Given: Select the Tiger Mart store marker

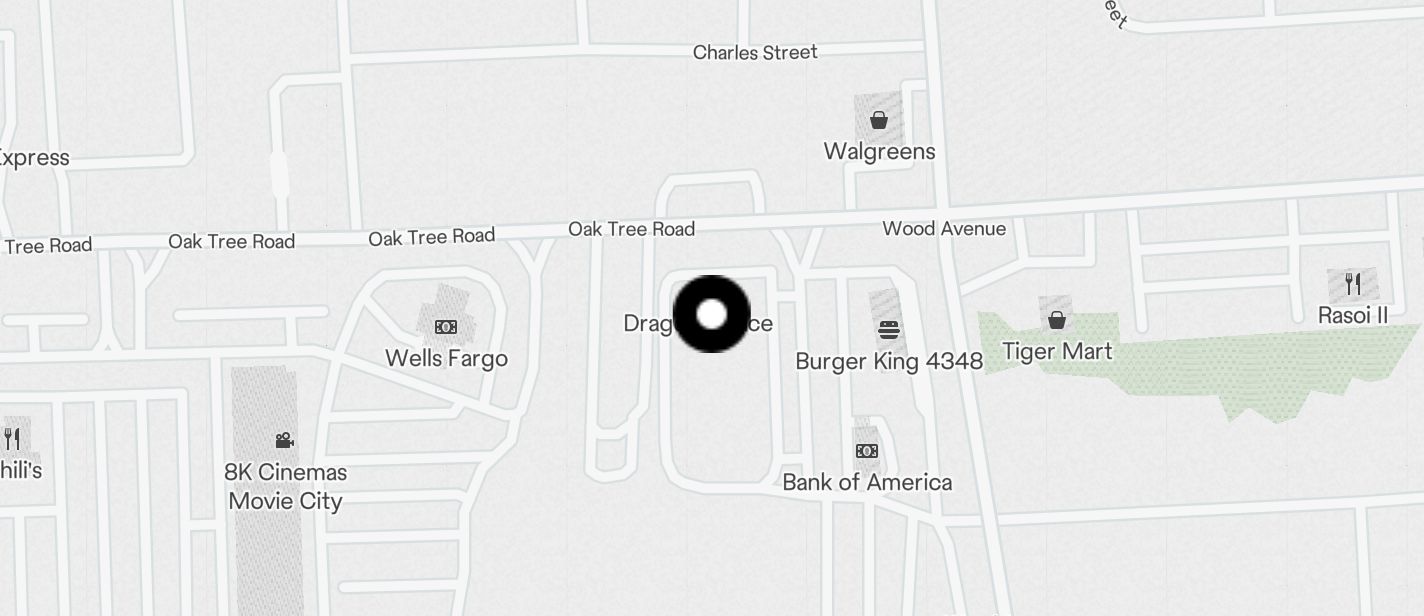Looking at the screenshot, I should [x=1056, y=320].
